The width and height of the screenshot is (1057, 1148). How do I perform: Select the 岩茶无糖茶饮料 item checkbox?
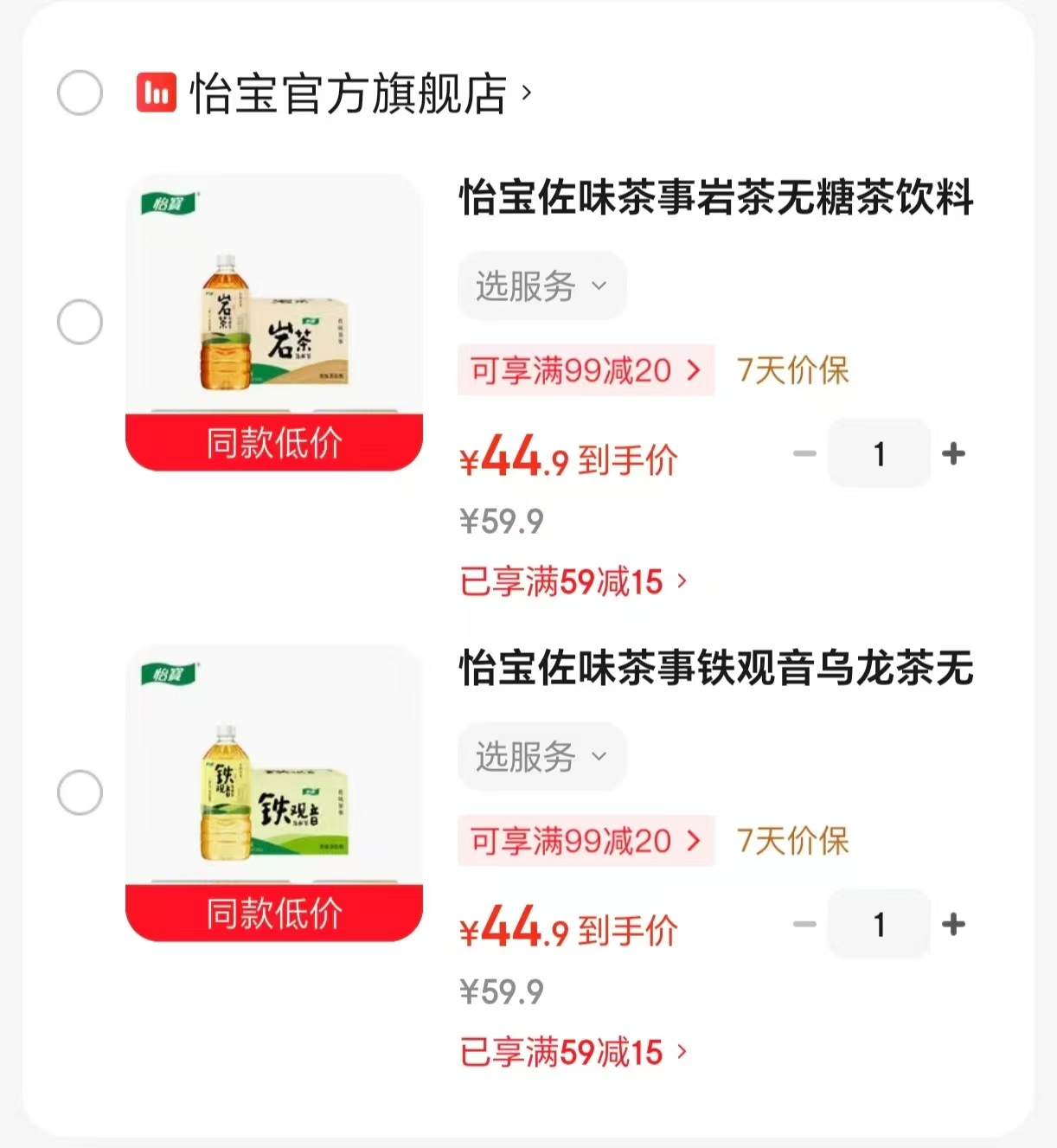80,322
